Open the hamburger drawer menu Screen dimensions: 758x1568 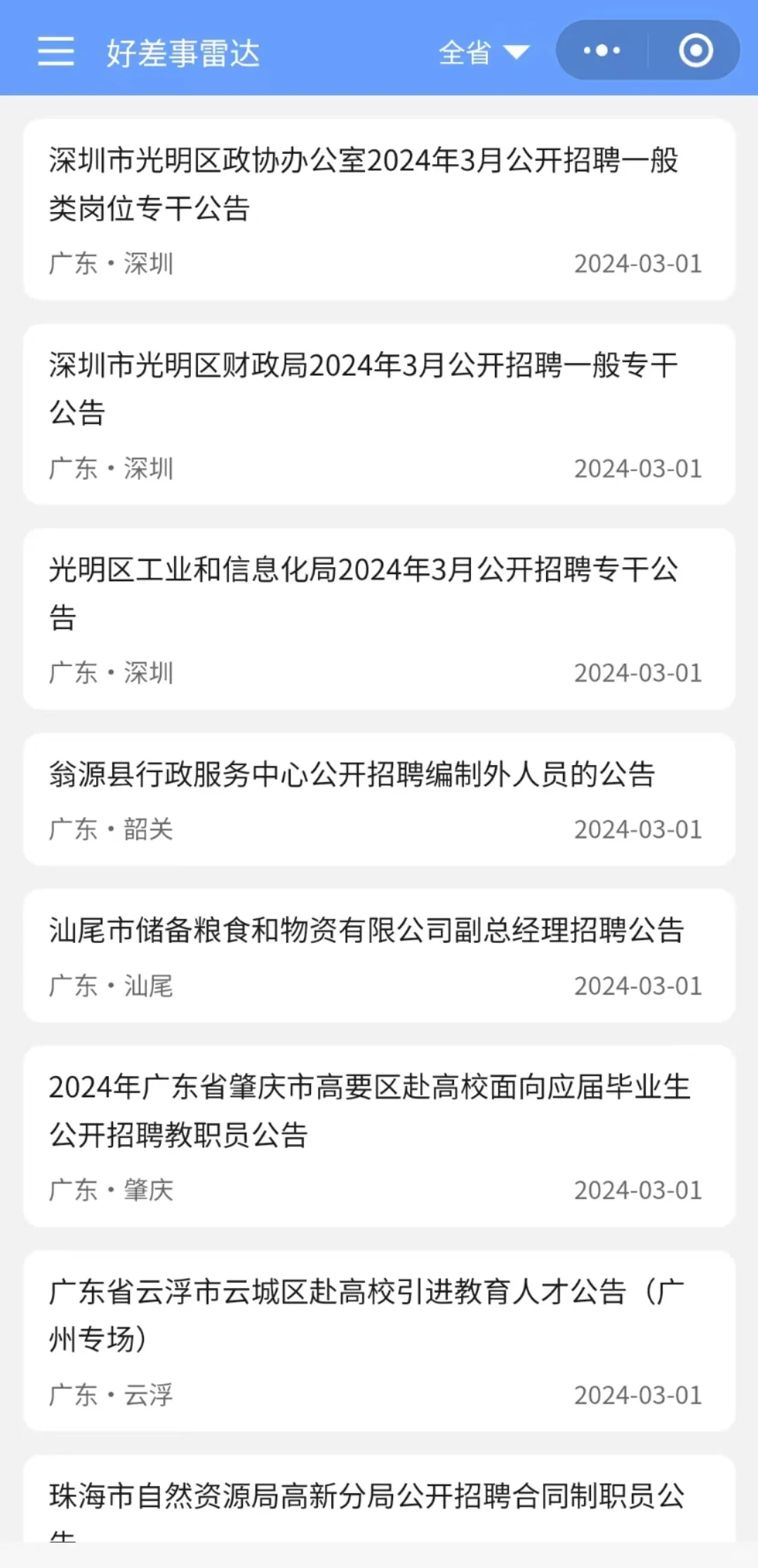coord(56,51)
